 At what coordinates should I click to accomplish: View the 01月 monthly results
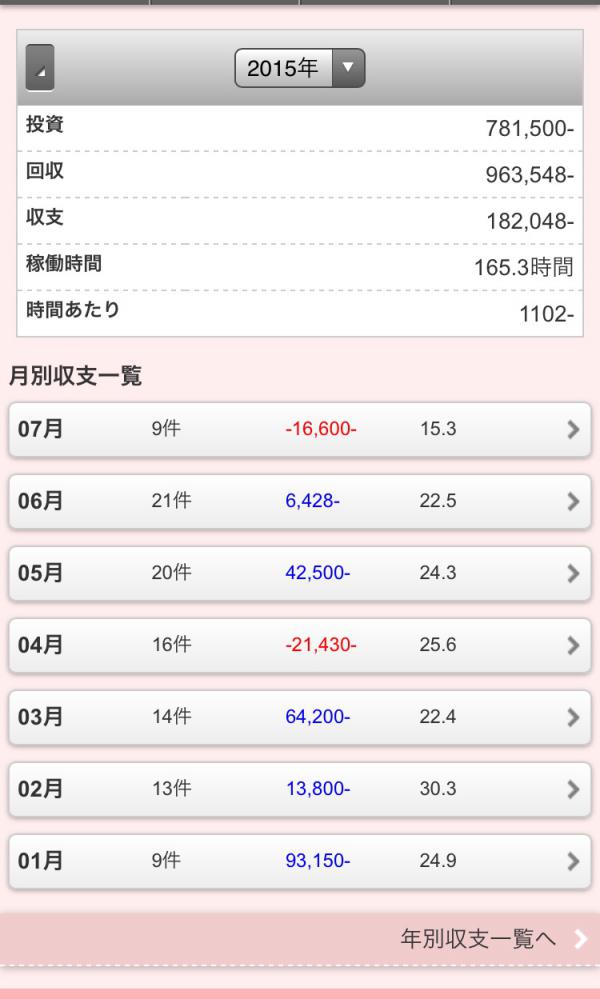300,862
